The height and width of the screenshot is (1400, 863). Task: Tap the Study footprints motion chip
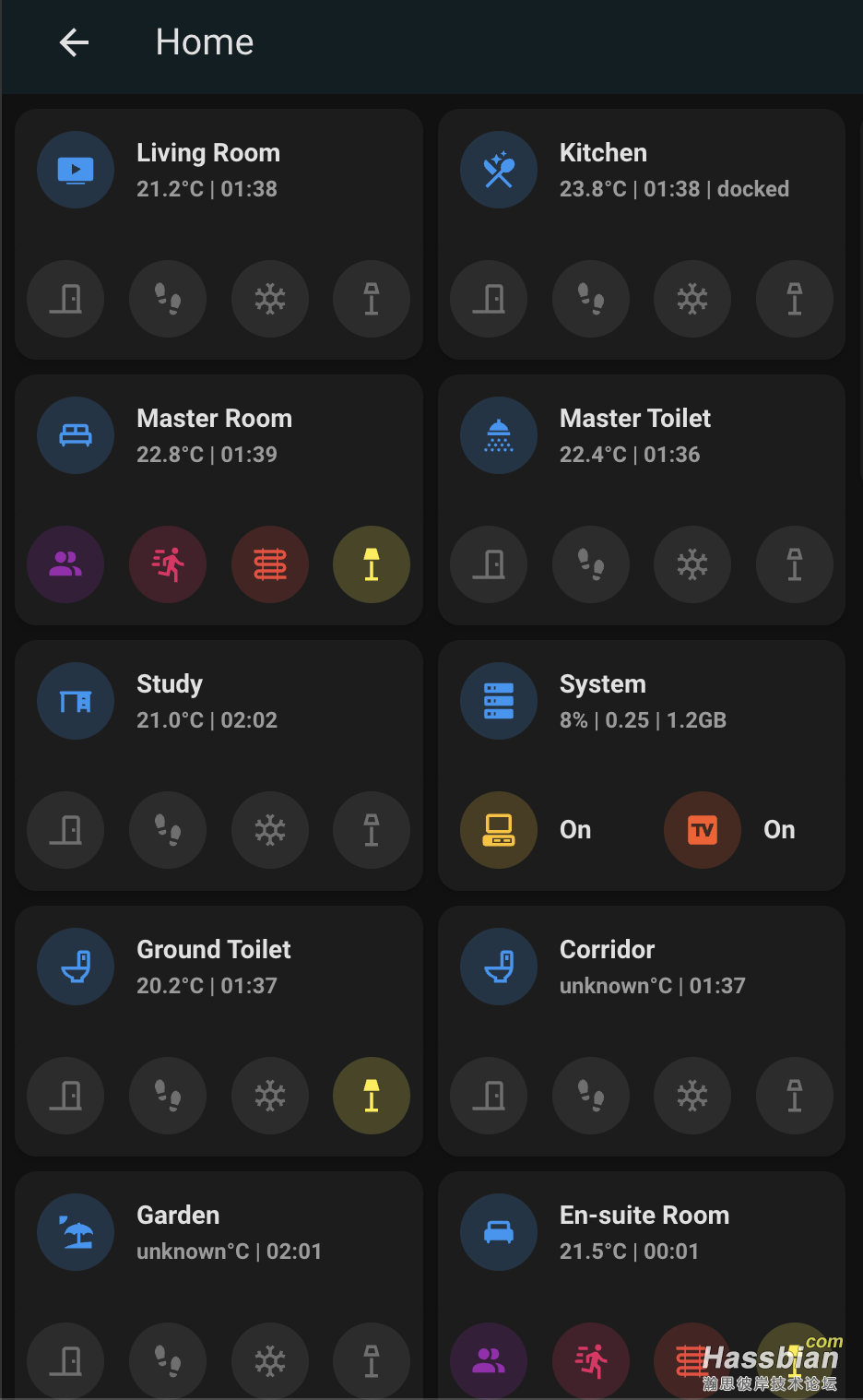coord(167,830)
